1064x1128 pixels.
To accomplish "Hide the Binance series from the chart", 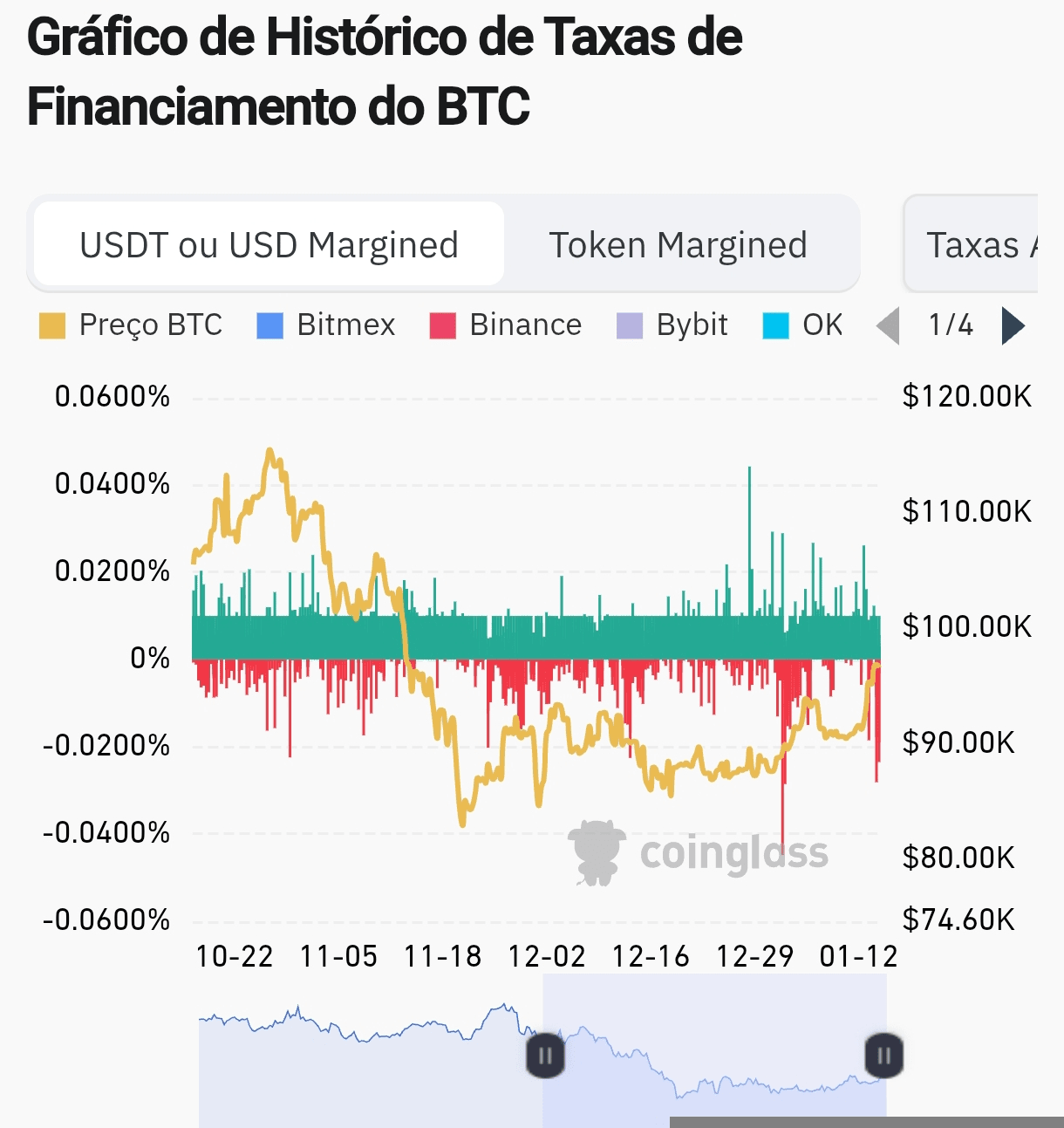I will 506,325.
